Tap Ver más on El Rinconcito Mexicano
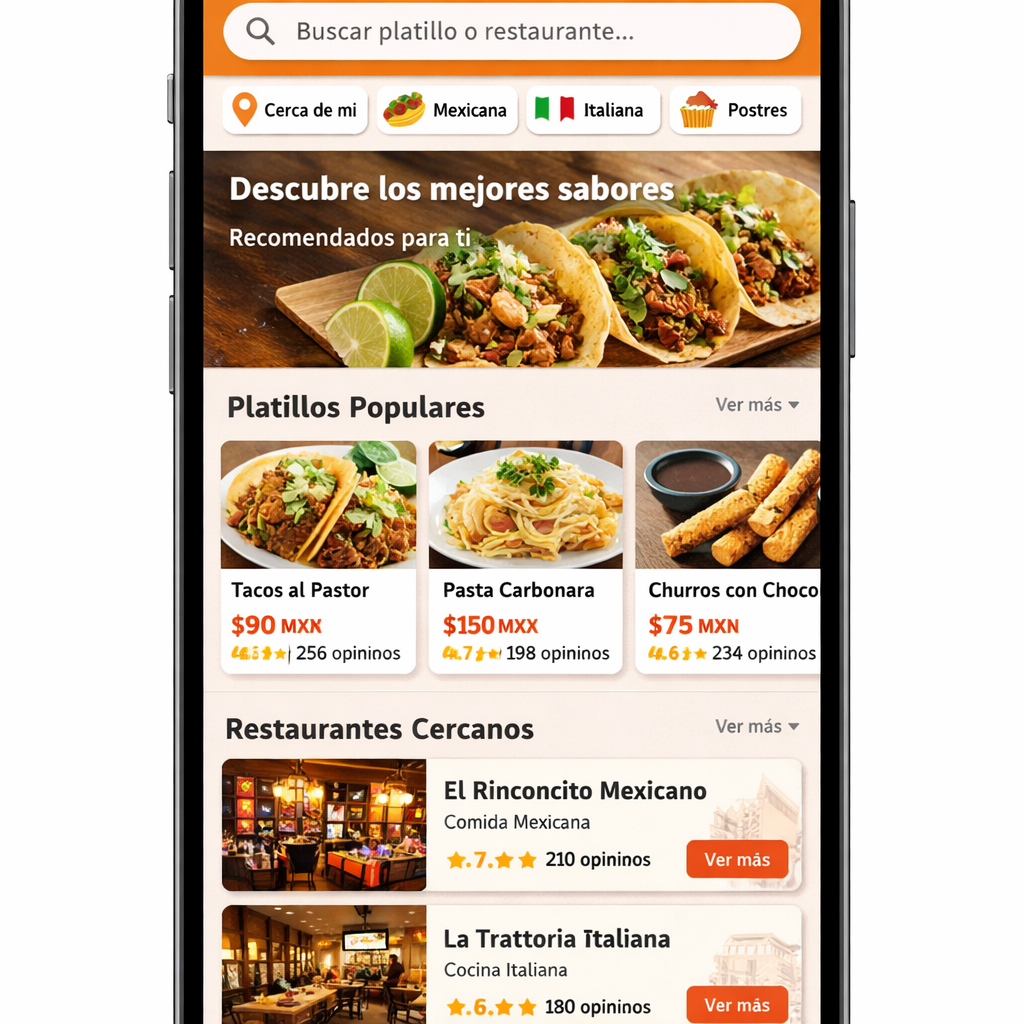Screen dimensions: 1024x1024 (x=737, y=860)
